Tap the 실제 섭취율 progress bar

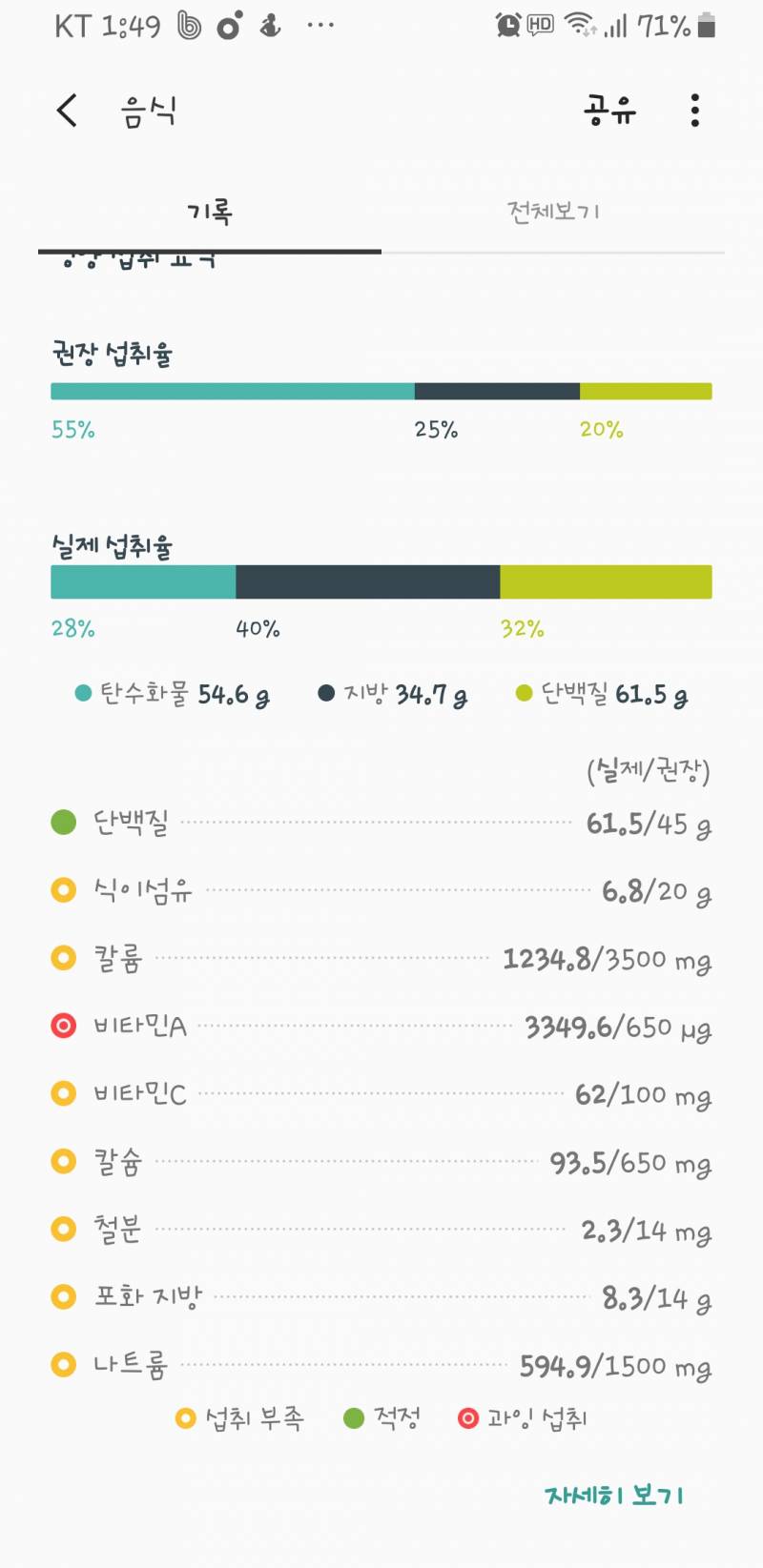(x=381, y=580)
